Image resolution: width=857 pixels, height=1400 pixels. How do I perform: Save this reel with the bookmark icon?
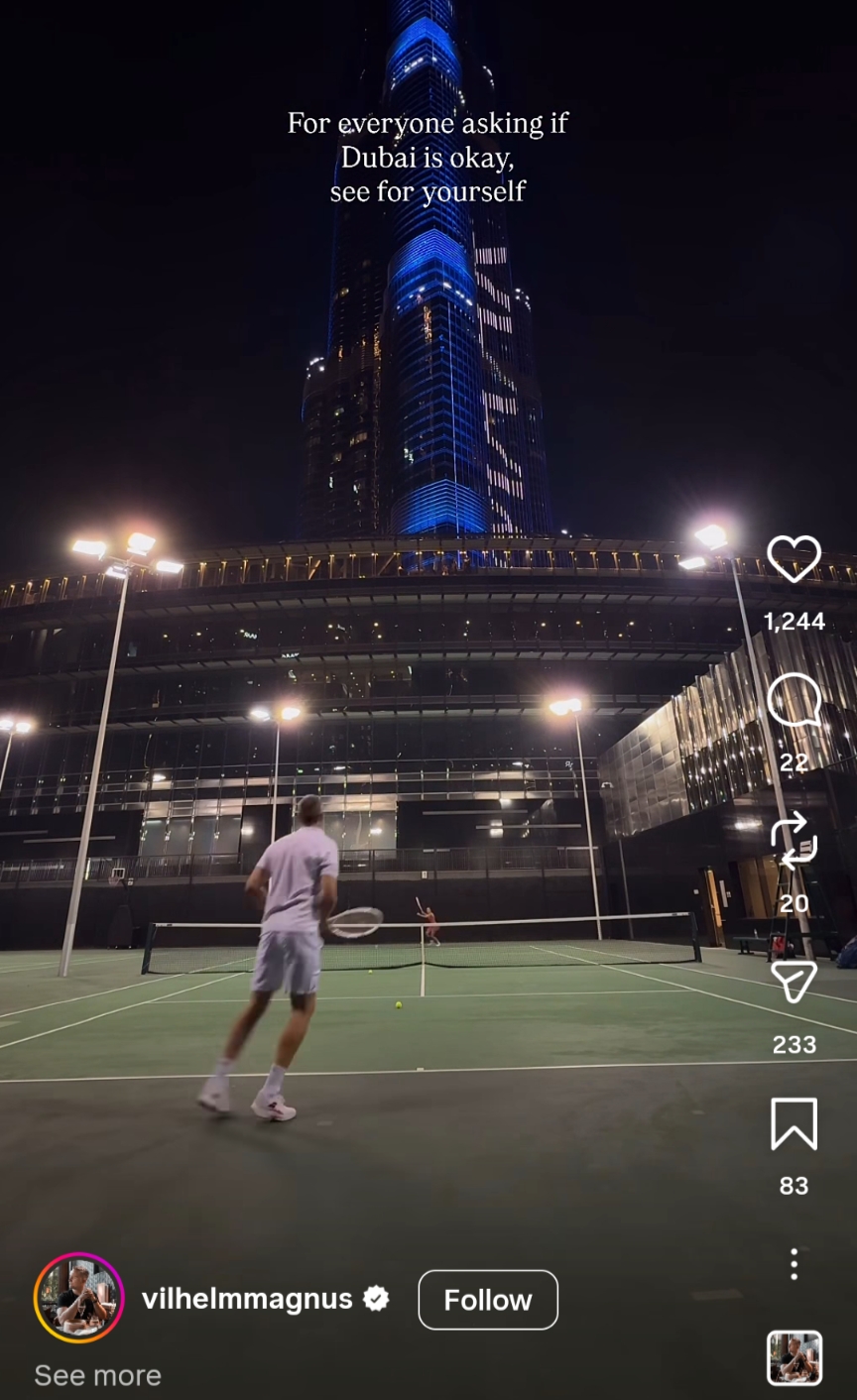tap(794, 1123)
